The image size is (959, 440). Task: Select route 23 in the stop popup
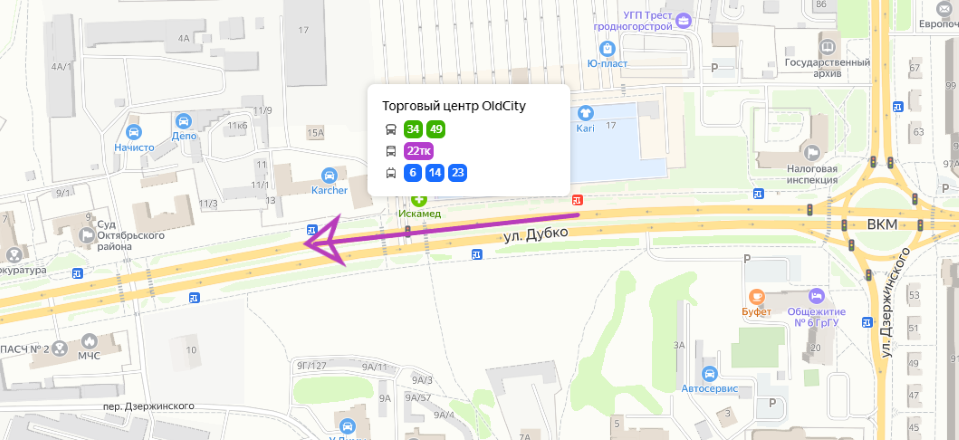click(x=458, y=172)
